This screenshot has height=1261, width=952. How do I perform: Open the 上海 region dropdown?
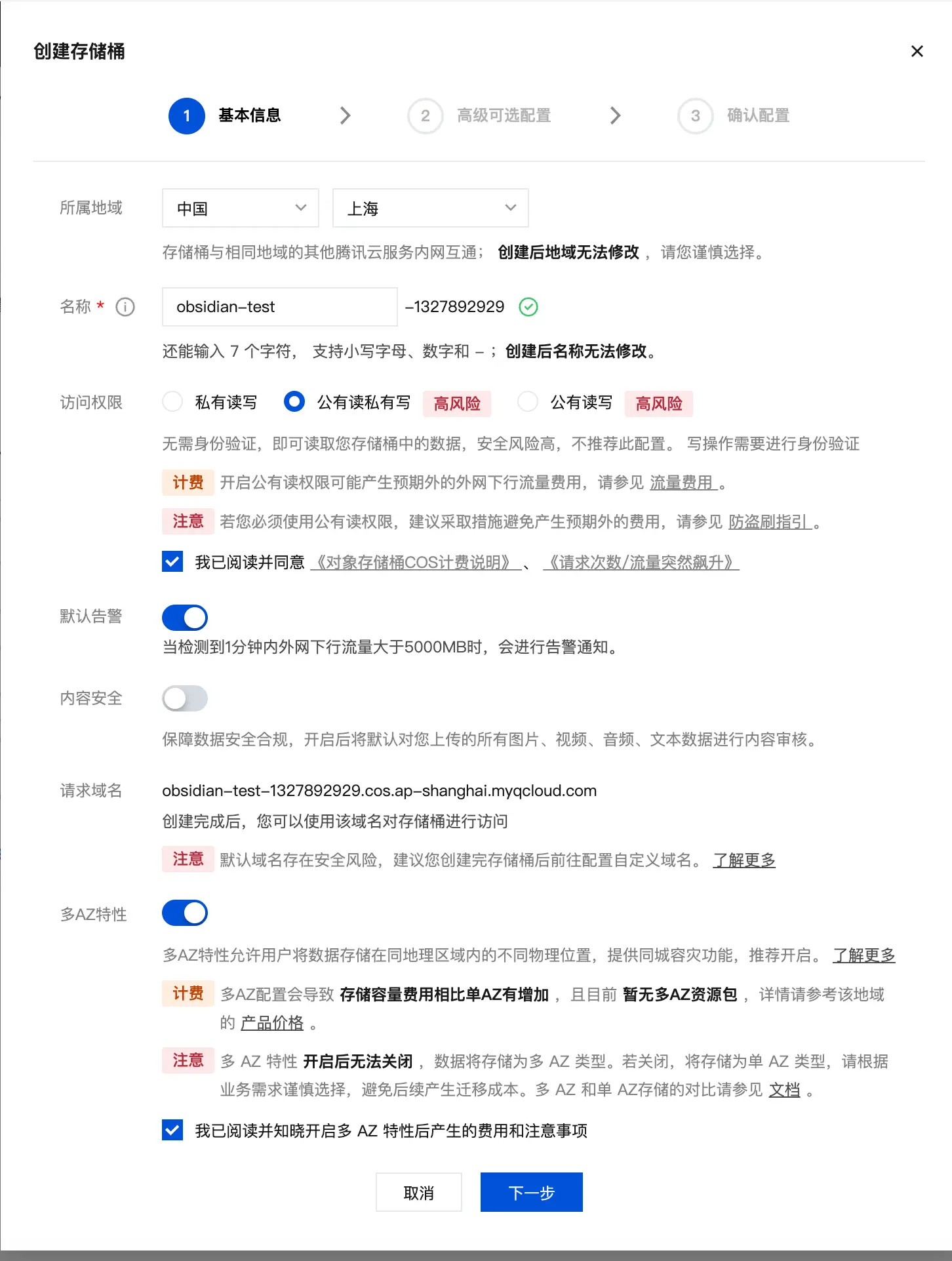(x=430, y=209)
